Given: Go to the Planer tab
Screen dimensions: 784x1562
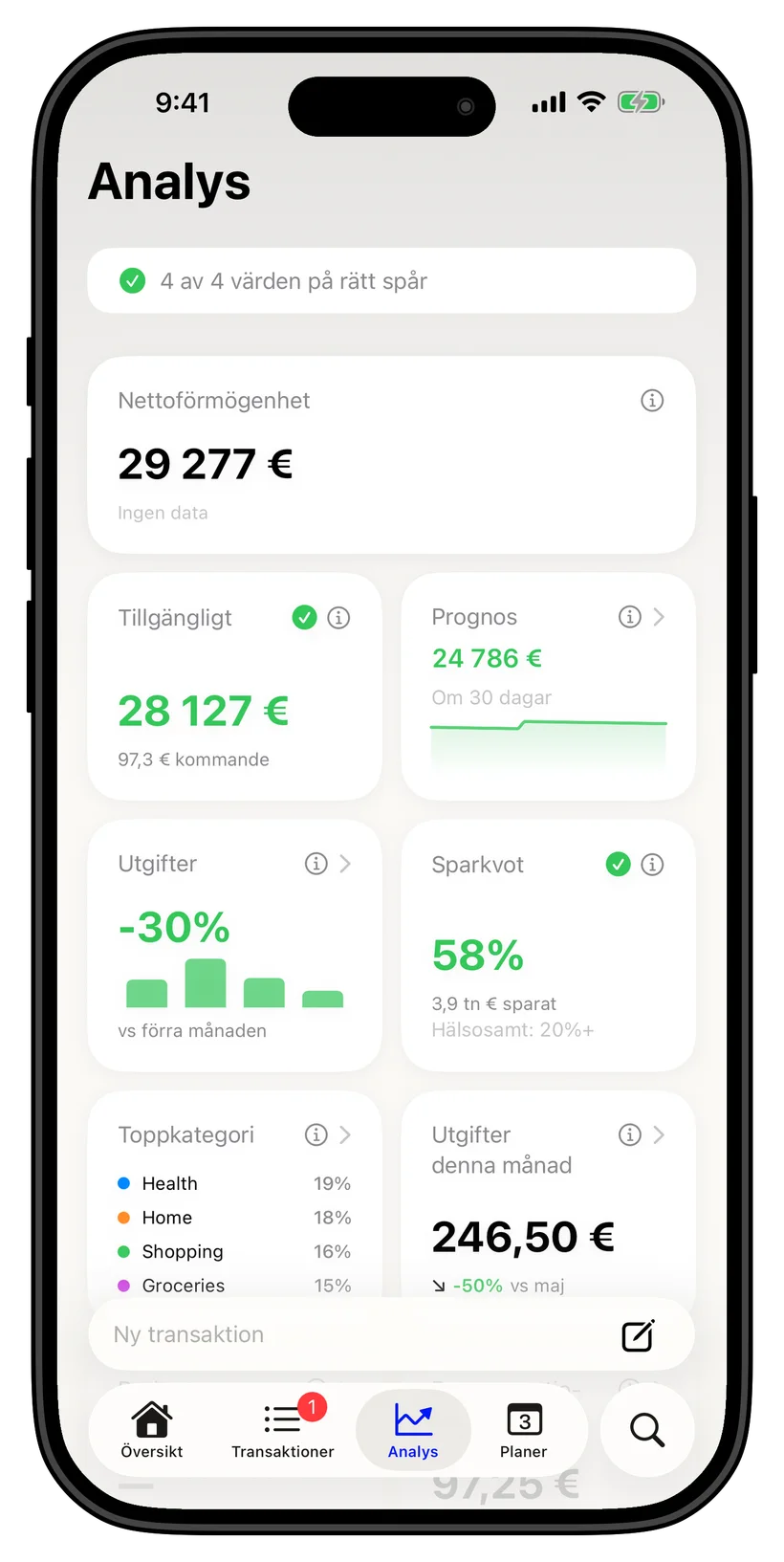Looking at the screenshot, I should [x=524, y=1430].
